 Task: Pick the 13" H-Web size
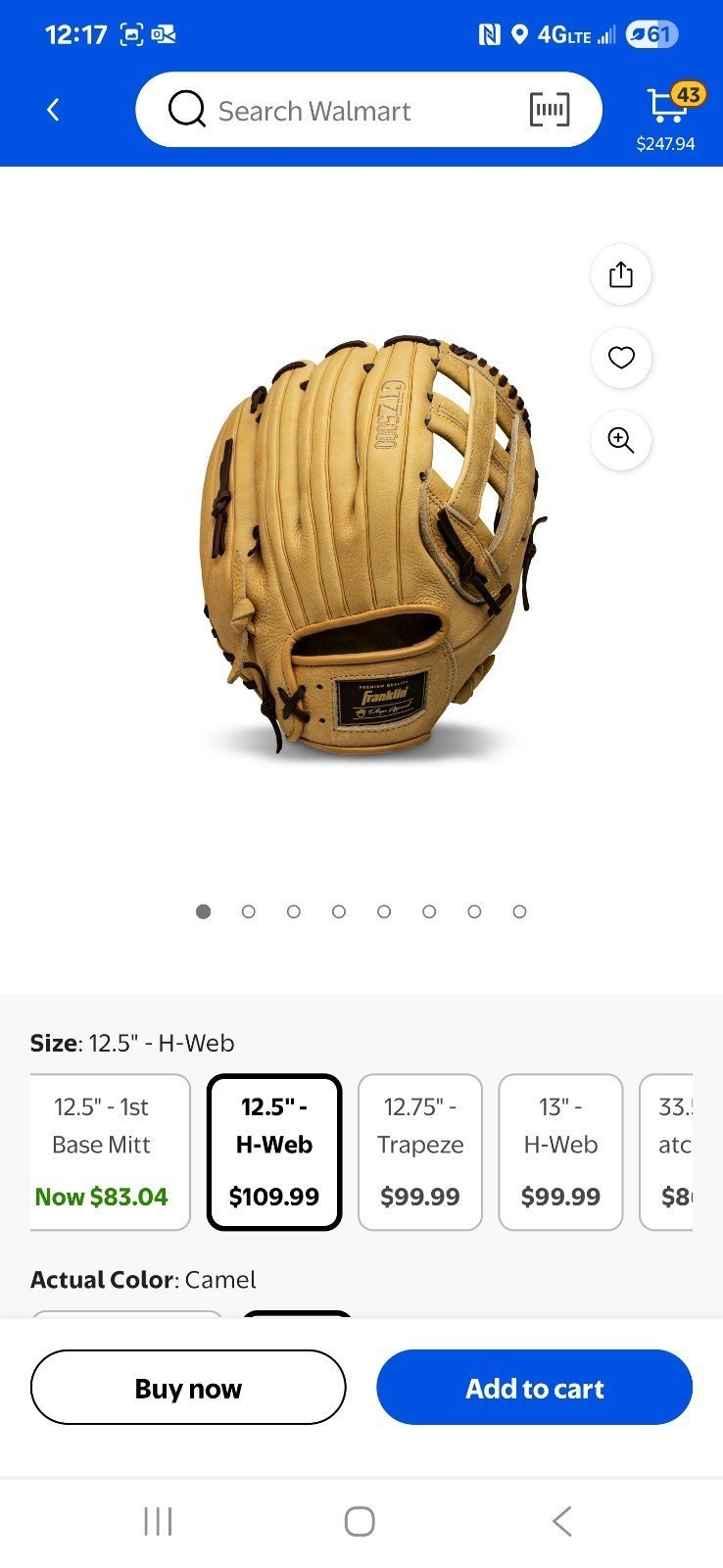pyautogui.click(x=560, y=1151)
